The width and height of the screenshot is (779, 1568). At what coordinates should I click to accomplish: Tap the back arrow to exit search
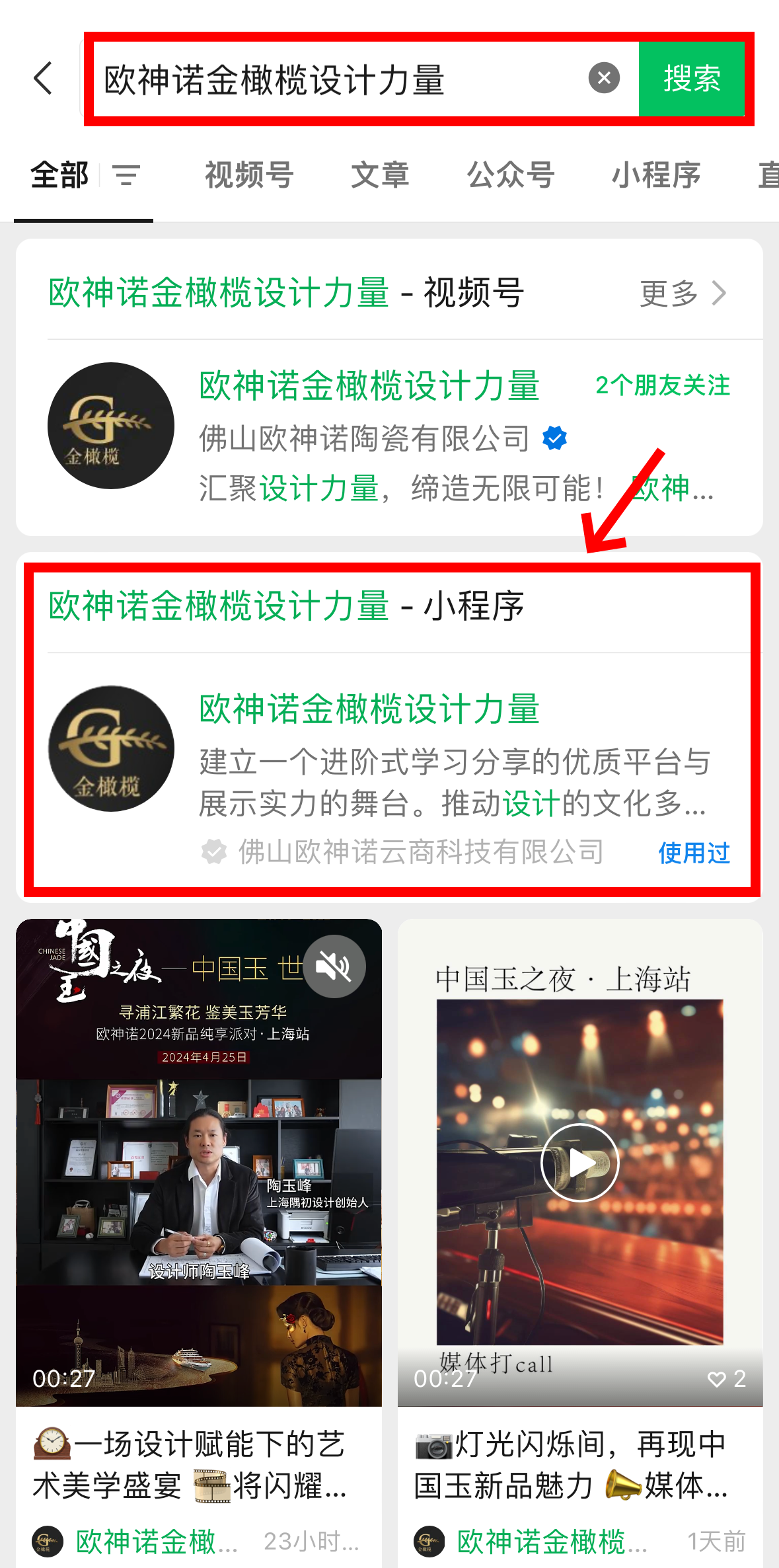pos(42,78)
